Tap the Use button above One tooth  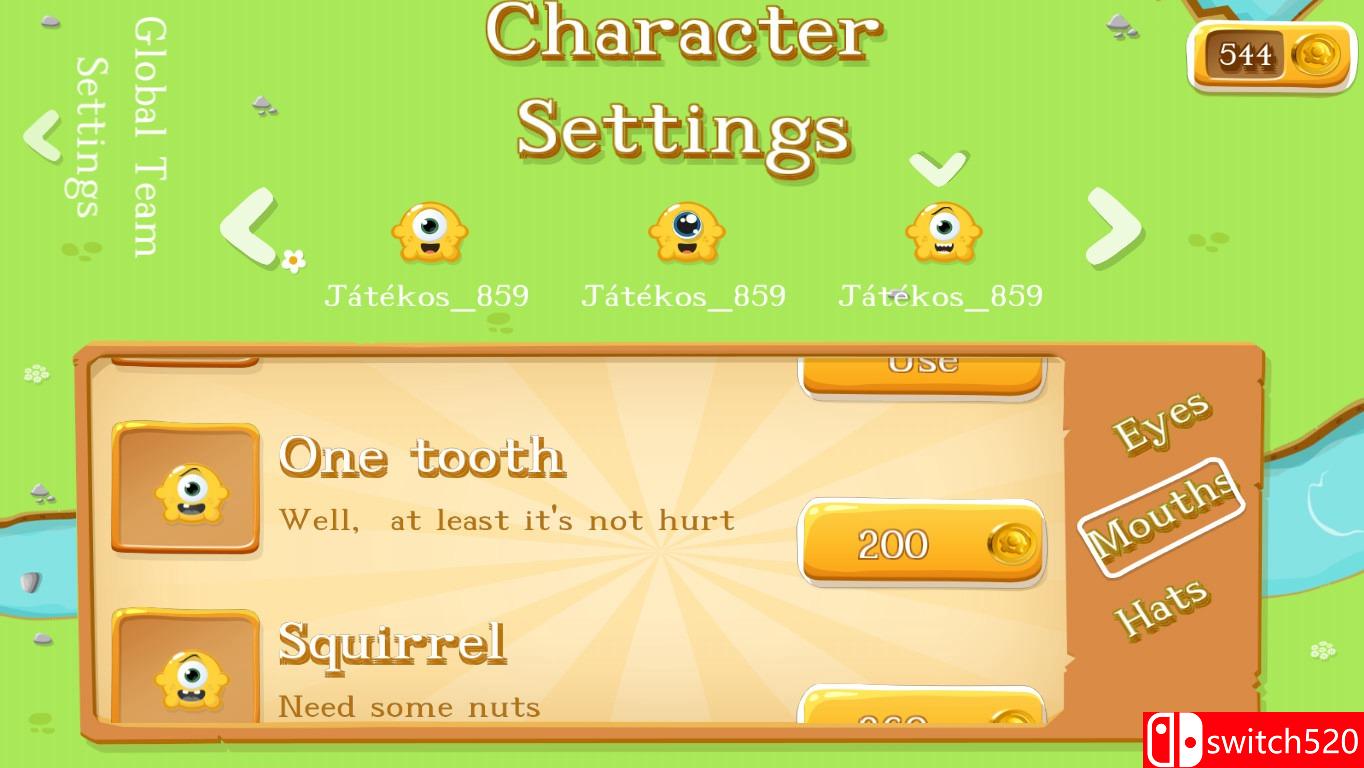tap(921, 371)
